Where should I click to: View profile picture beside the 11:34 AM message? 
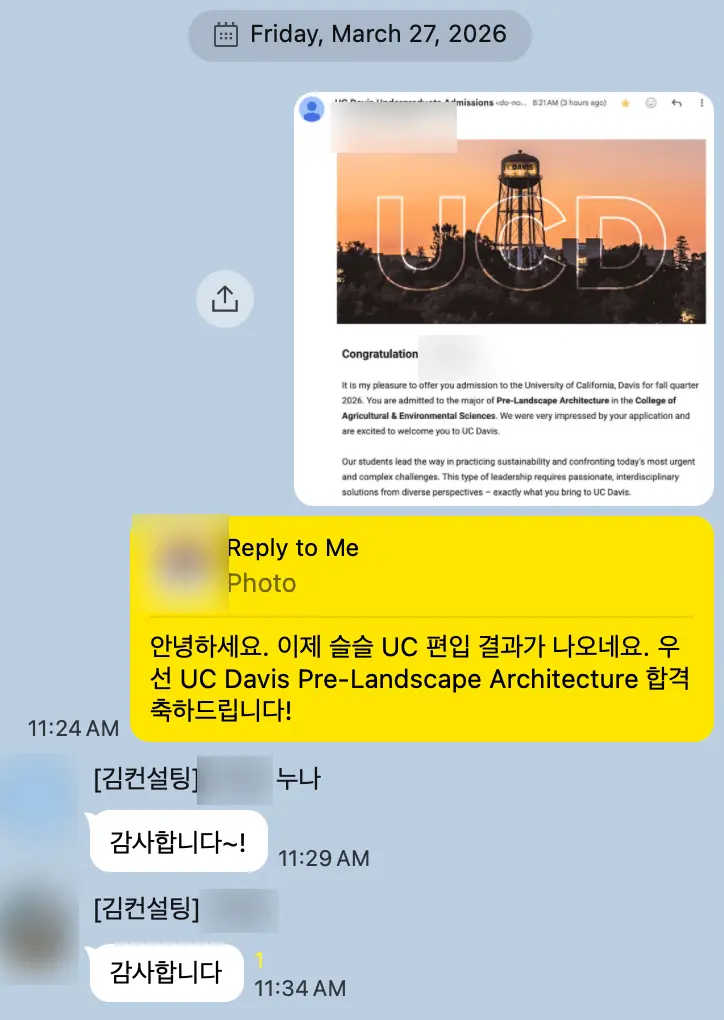click(40, 930)
